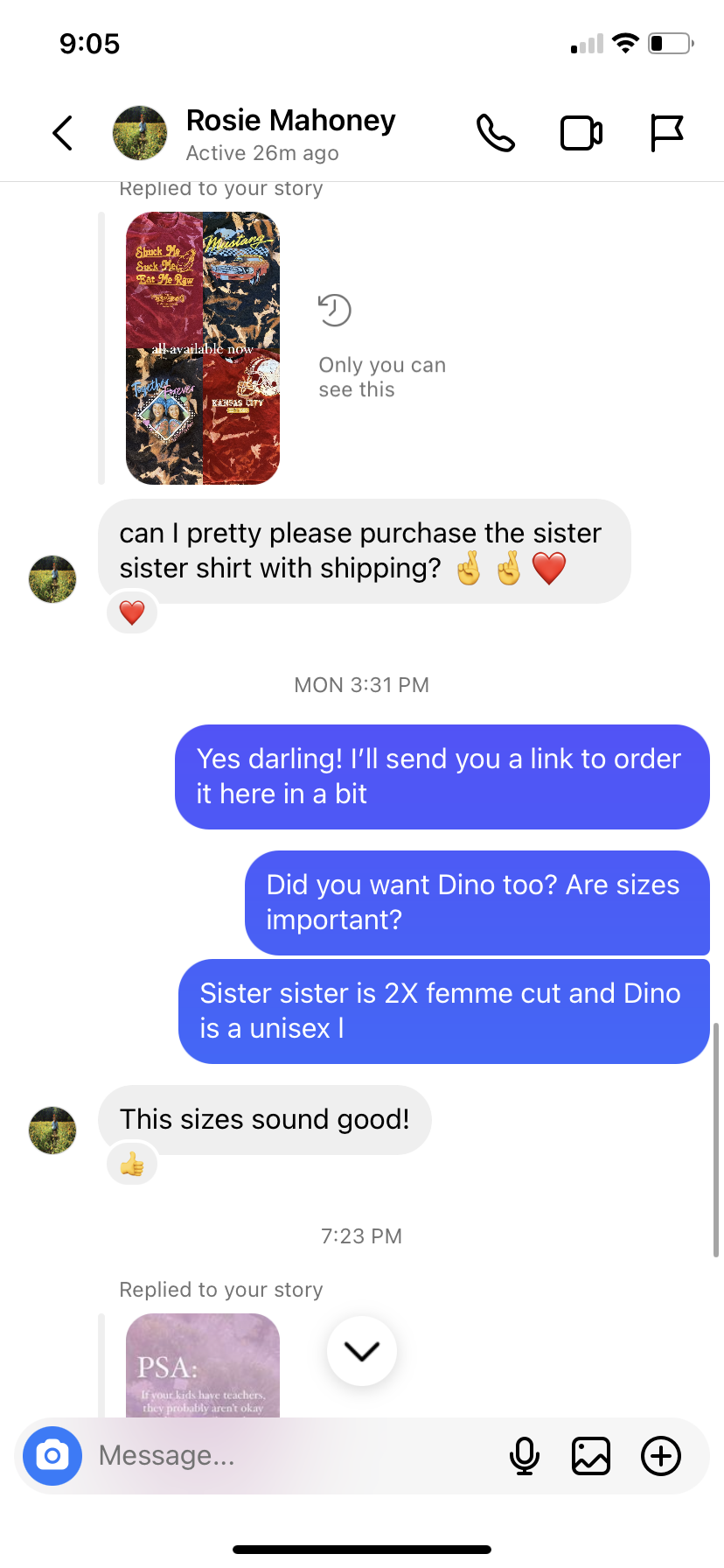Image resolution: width=724 pixels, height=1568 pixels.
Task: Start a video call with Rosie
Action: (581, 134)
